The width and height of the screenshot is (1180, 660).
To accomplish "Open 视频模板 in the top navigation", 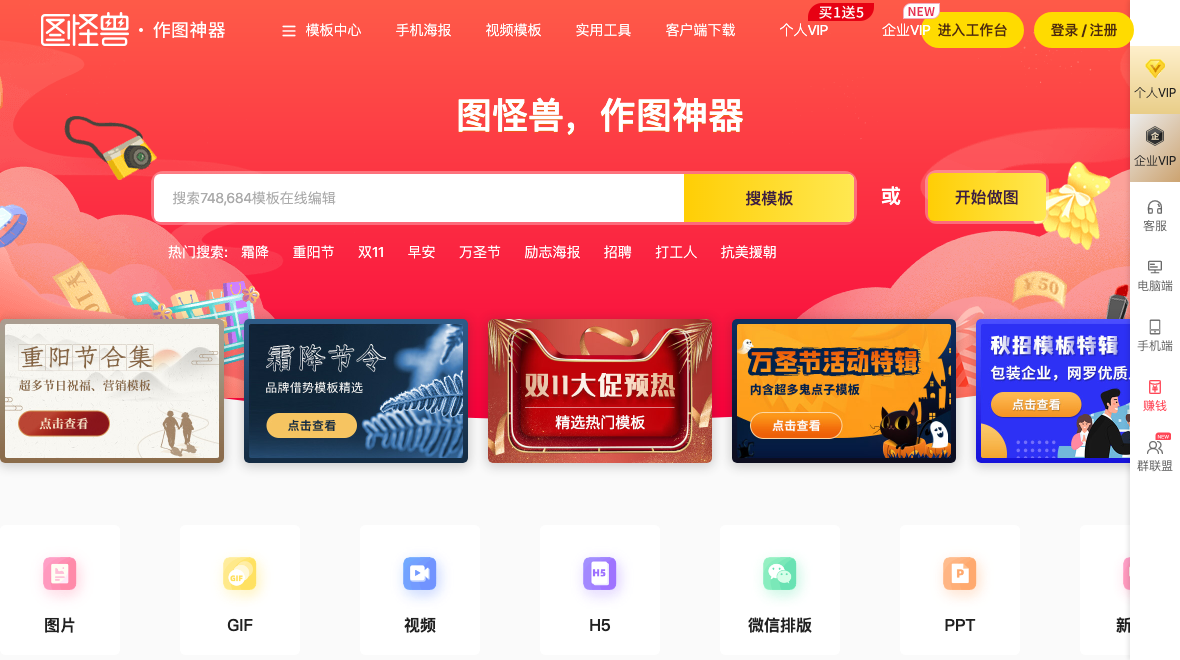I will pyautogui.click(x=513, y=30).
